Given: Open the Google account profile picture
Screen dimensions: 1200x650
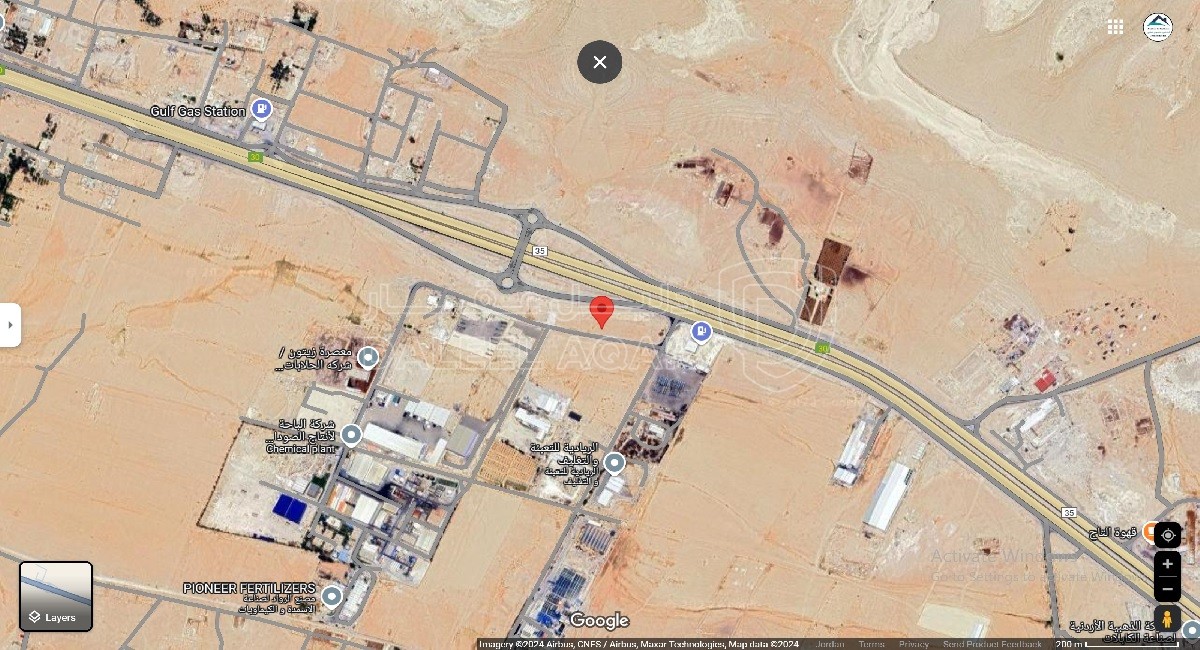Looking at the screenshot, I should pos(1158,27).
